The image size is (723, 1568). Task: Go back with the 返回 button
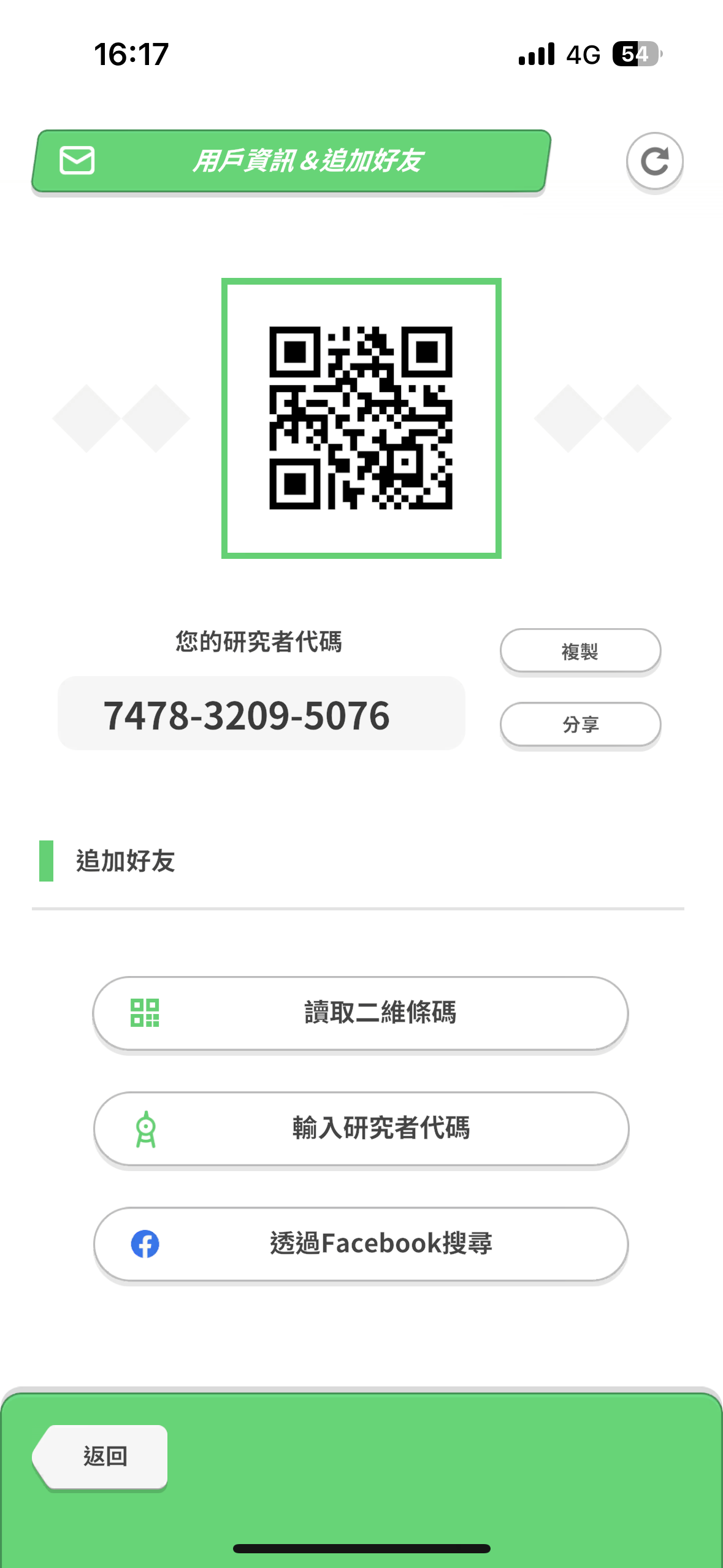(x=102, y=1456)
